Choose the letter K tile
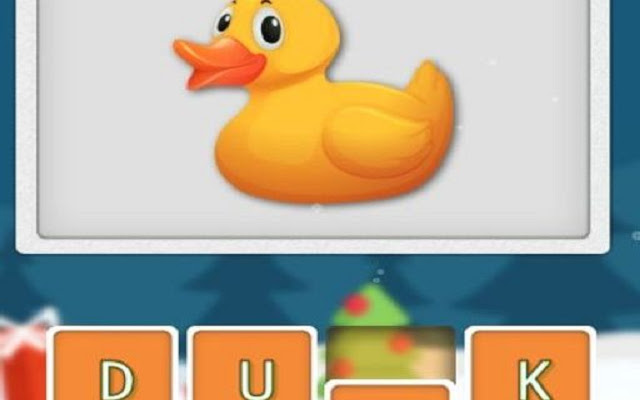This screenshot has width=640, height=400. click(x=531, y=368)
